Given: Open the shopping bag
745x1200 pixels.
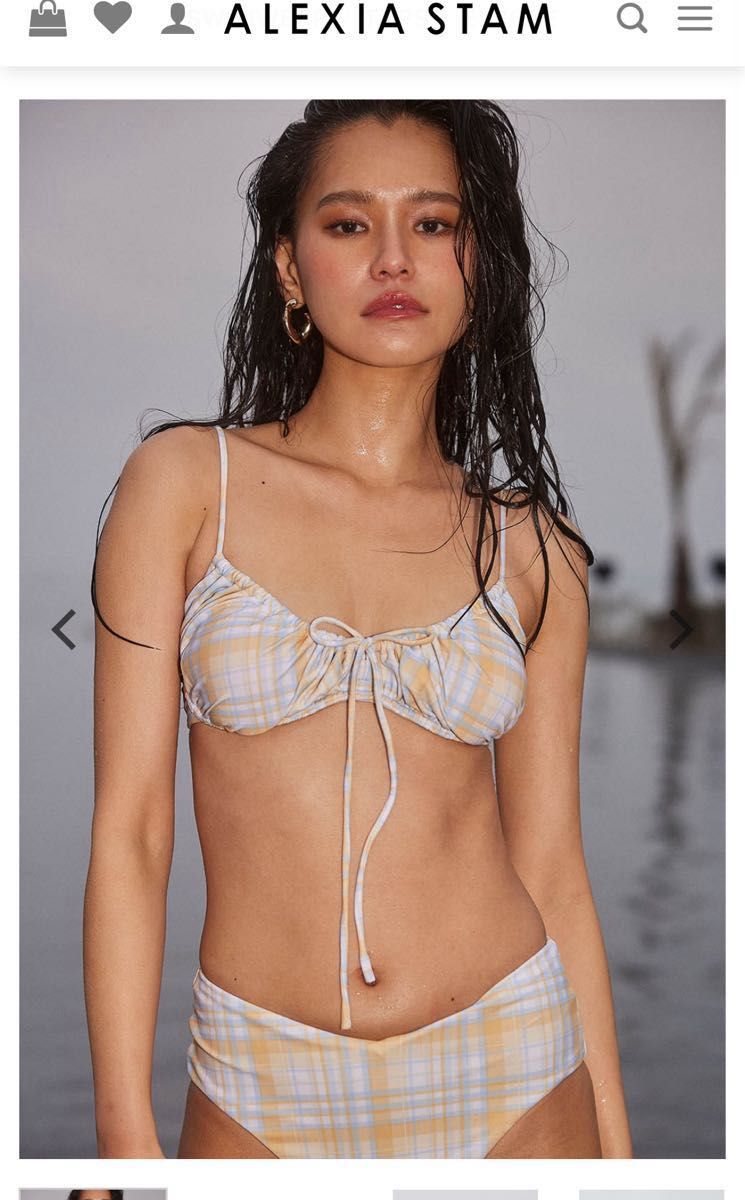Looking at the screenshot, I should point(47,18).
